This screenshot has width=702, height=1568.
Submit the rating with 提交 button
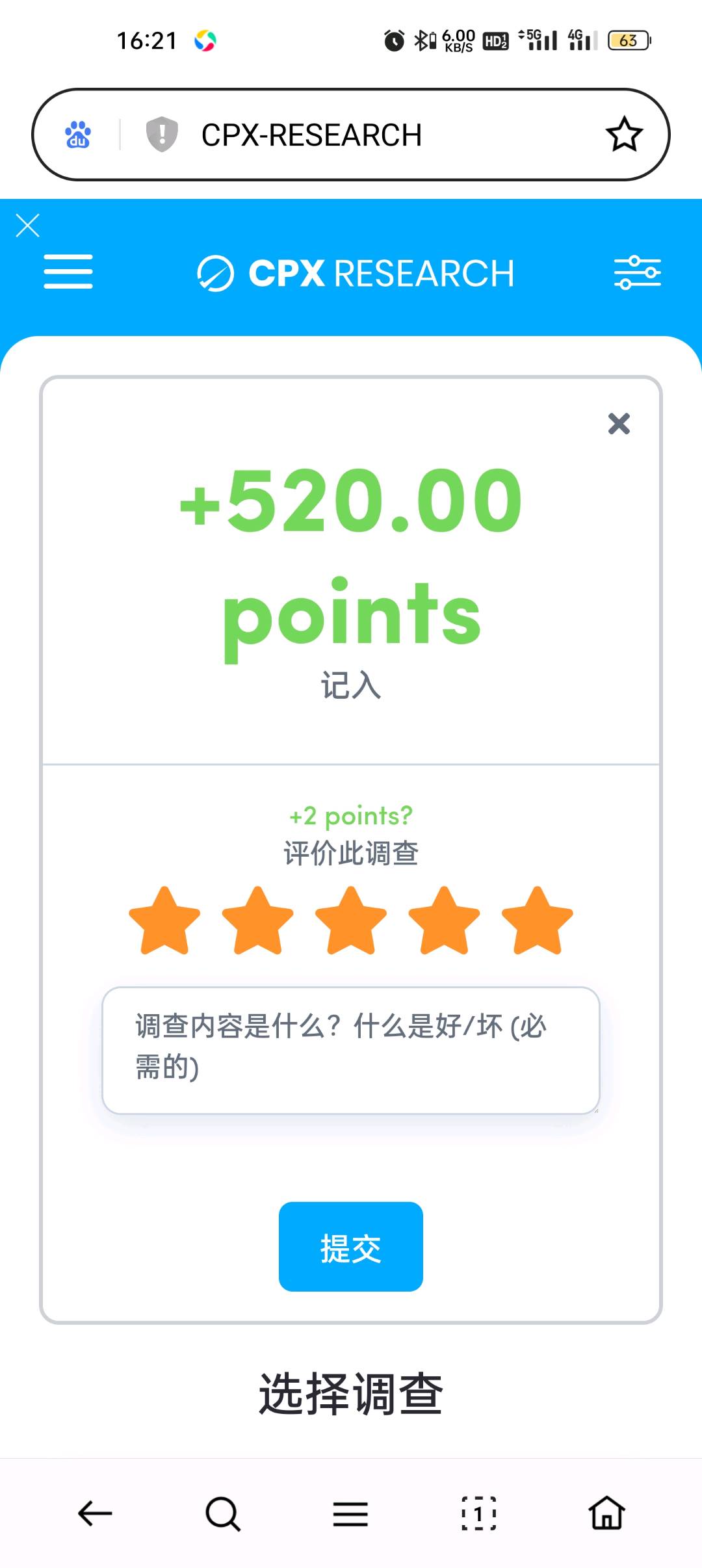[351, 1246]
